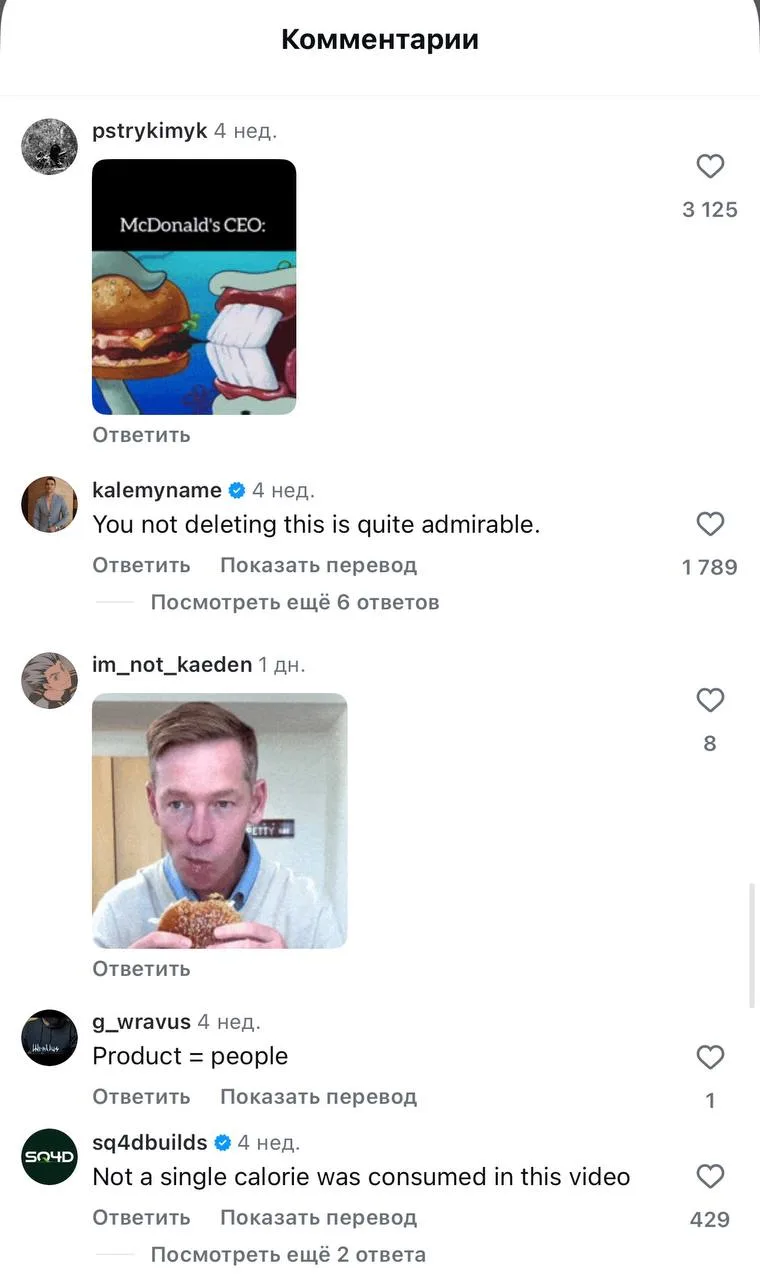Screen dimensions: 760x1280
Task: Show translation of sq4dbuilds's comment
Action: (x=318, y=1218)
